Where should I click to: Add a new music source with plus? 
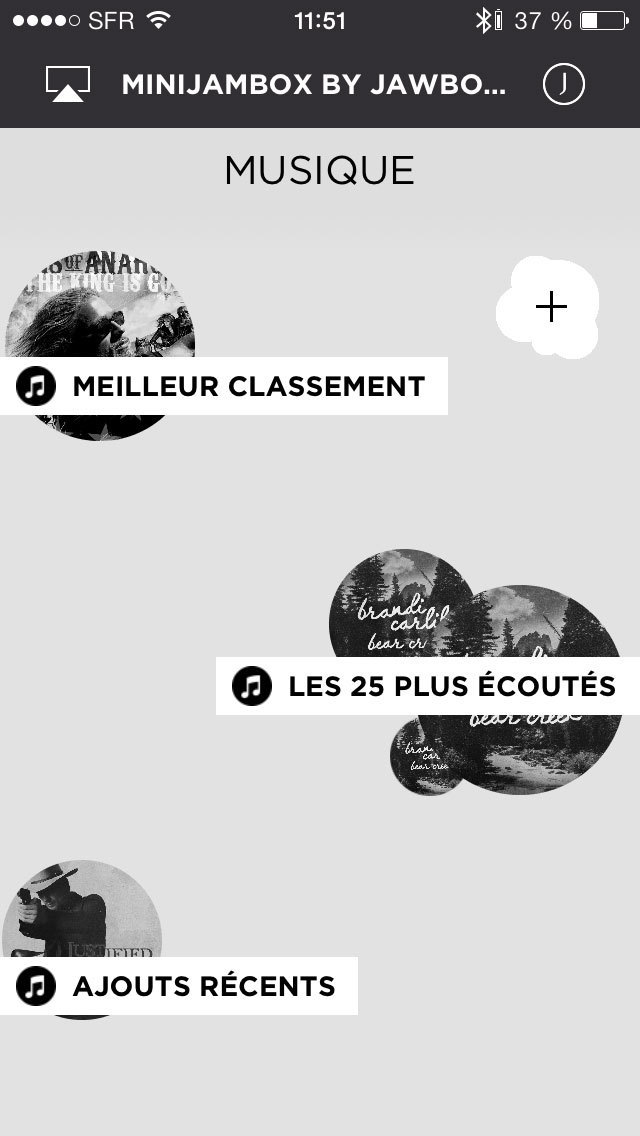pos(549,307)
